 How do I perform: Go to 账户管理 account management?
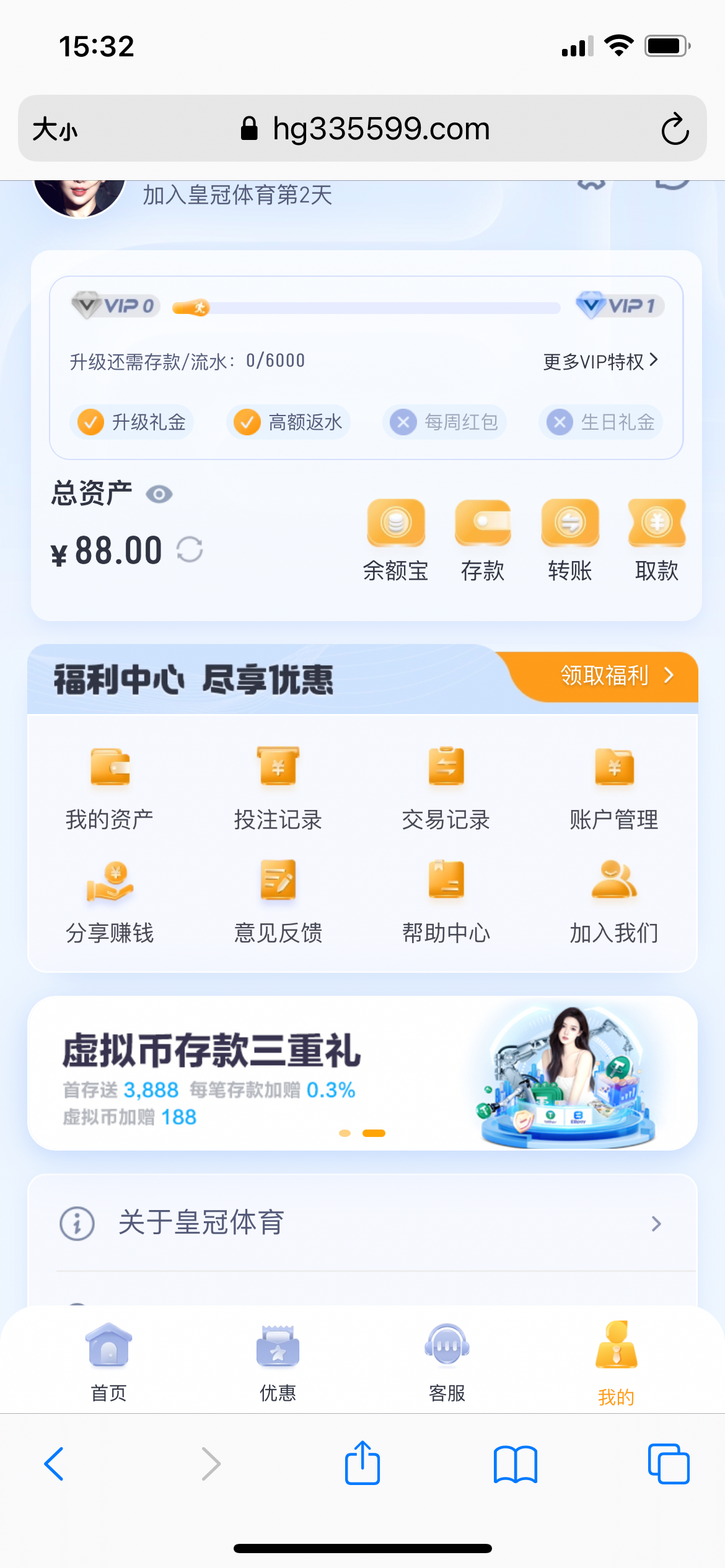coord(614,788)
